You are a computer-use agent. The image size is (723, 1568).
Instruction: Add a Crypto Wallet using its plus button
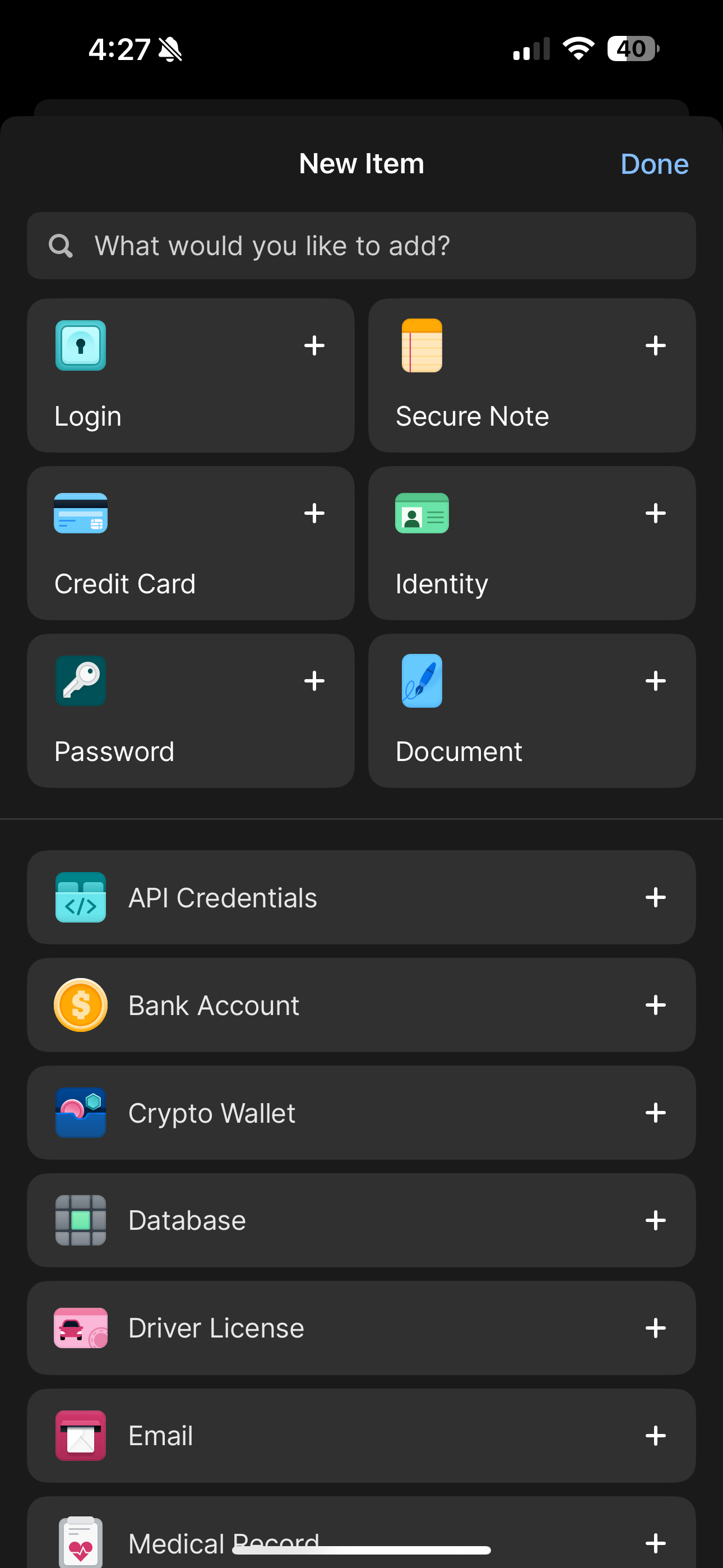[x=655, y=1112]
